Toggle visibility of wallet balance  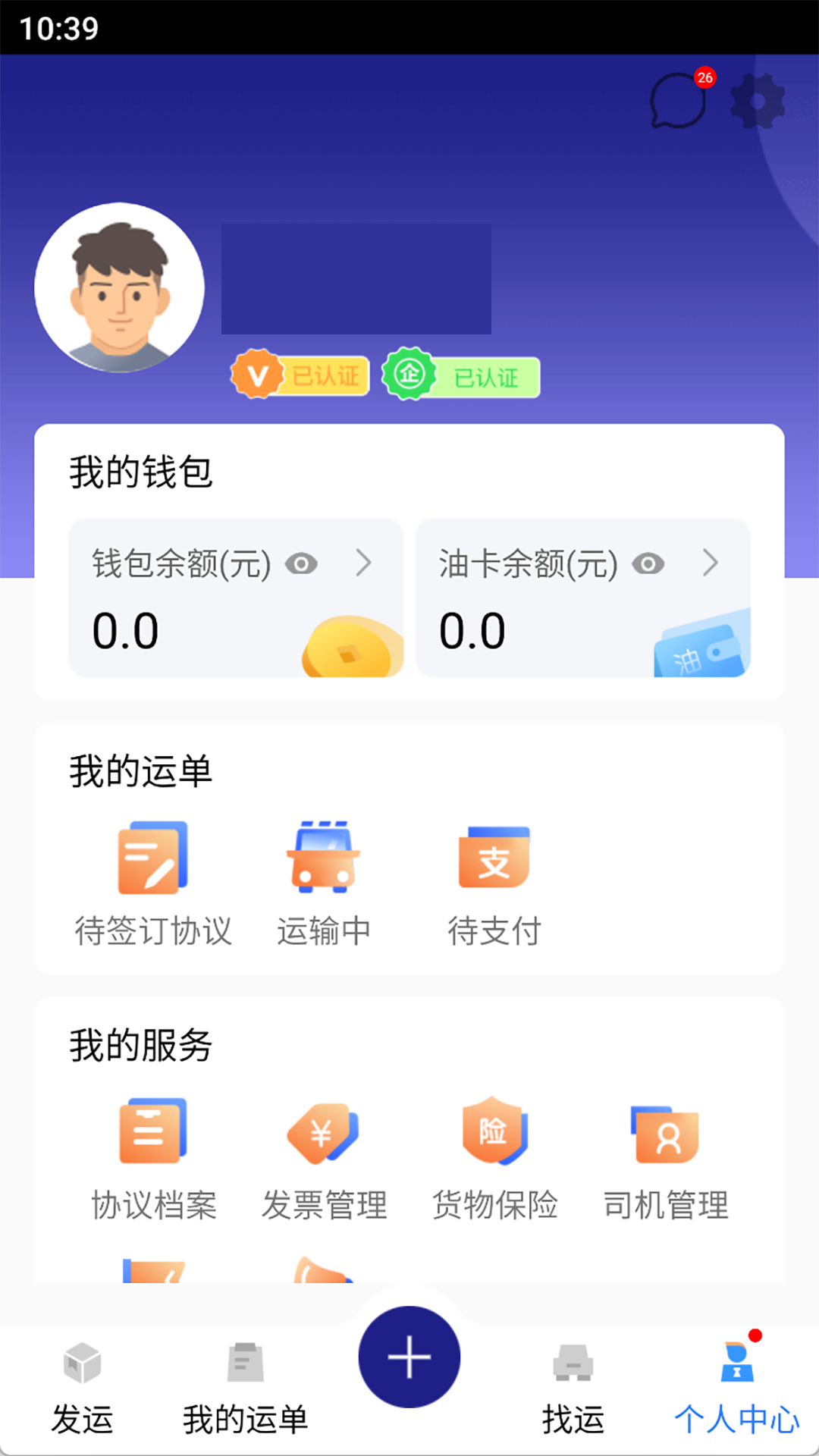(x=302, y=564)
